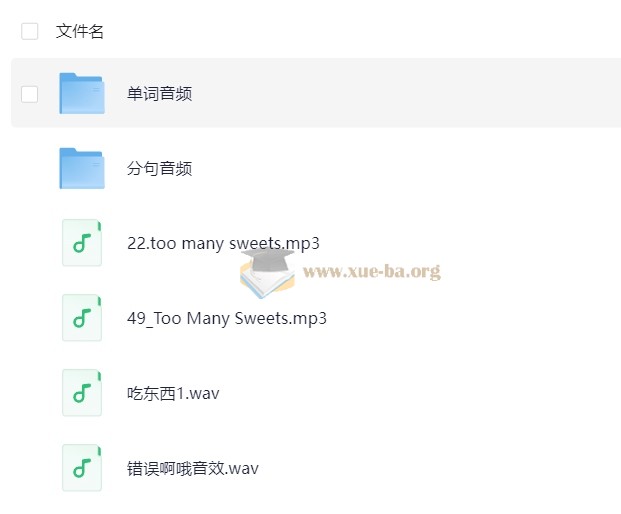Check the box for 单词音频 folder
Screen dimensions: 621x514
coord(30,94)
